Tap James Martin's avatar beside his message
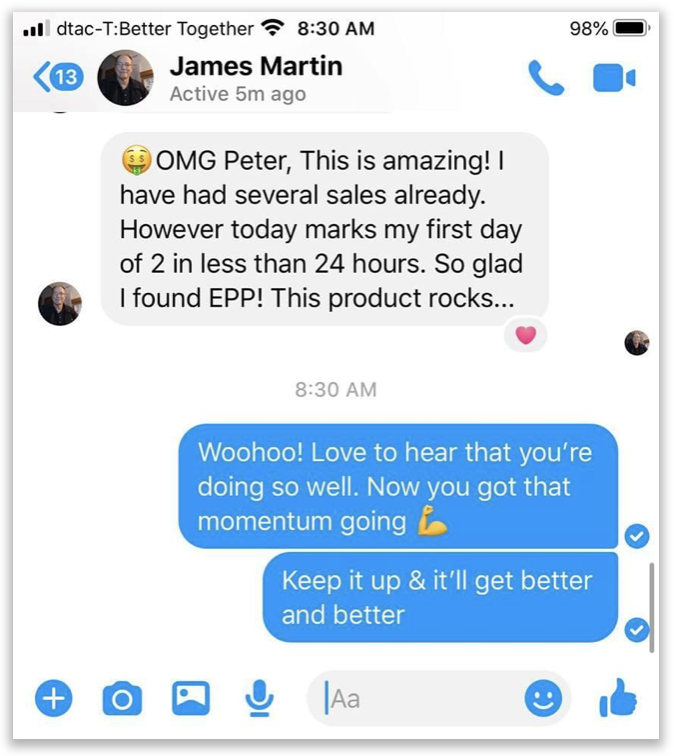The width and height of the screenshot is (674, 756). coord(59,303)
